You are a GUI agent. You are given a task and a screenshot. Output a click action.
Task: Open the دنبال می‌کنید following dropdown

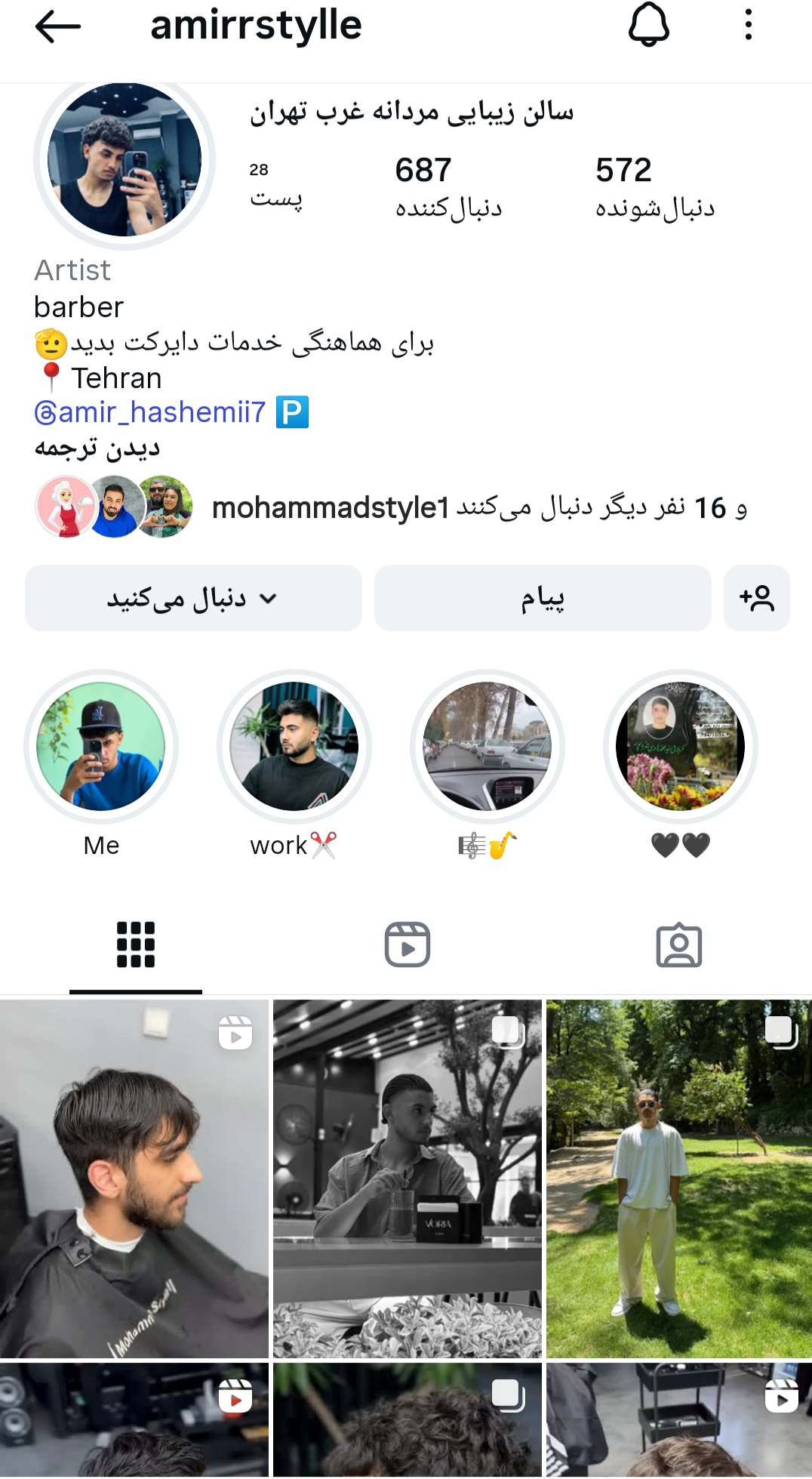tap(193, 598)
